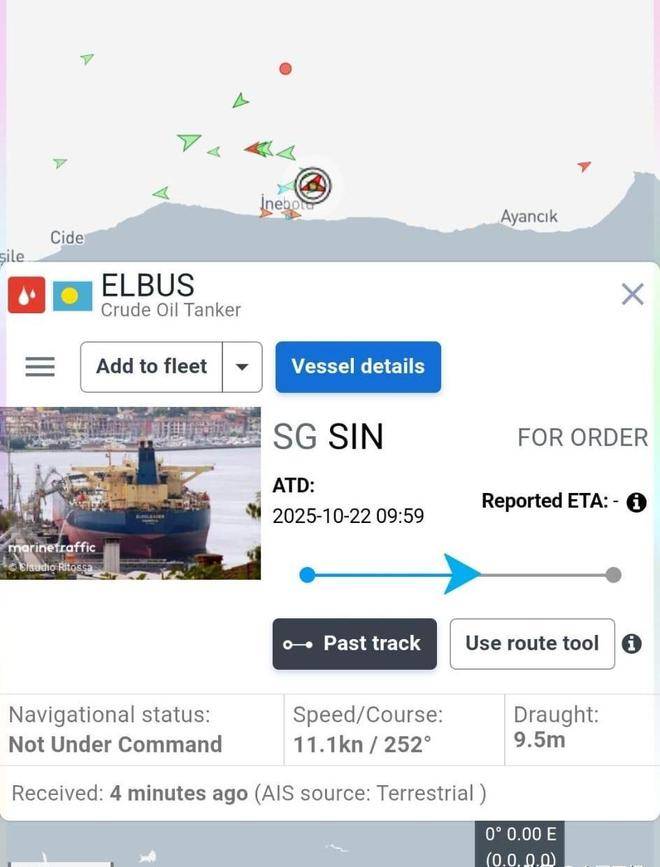Tap Use route tool

pos(532,644)
